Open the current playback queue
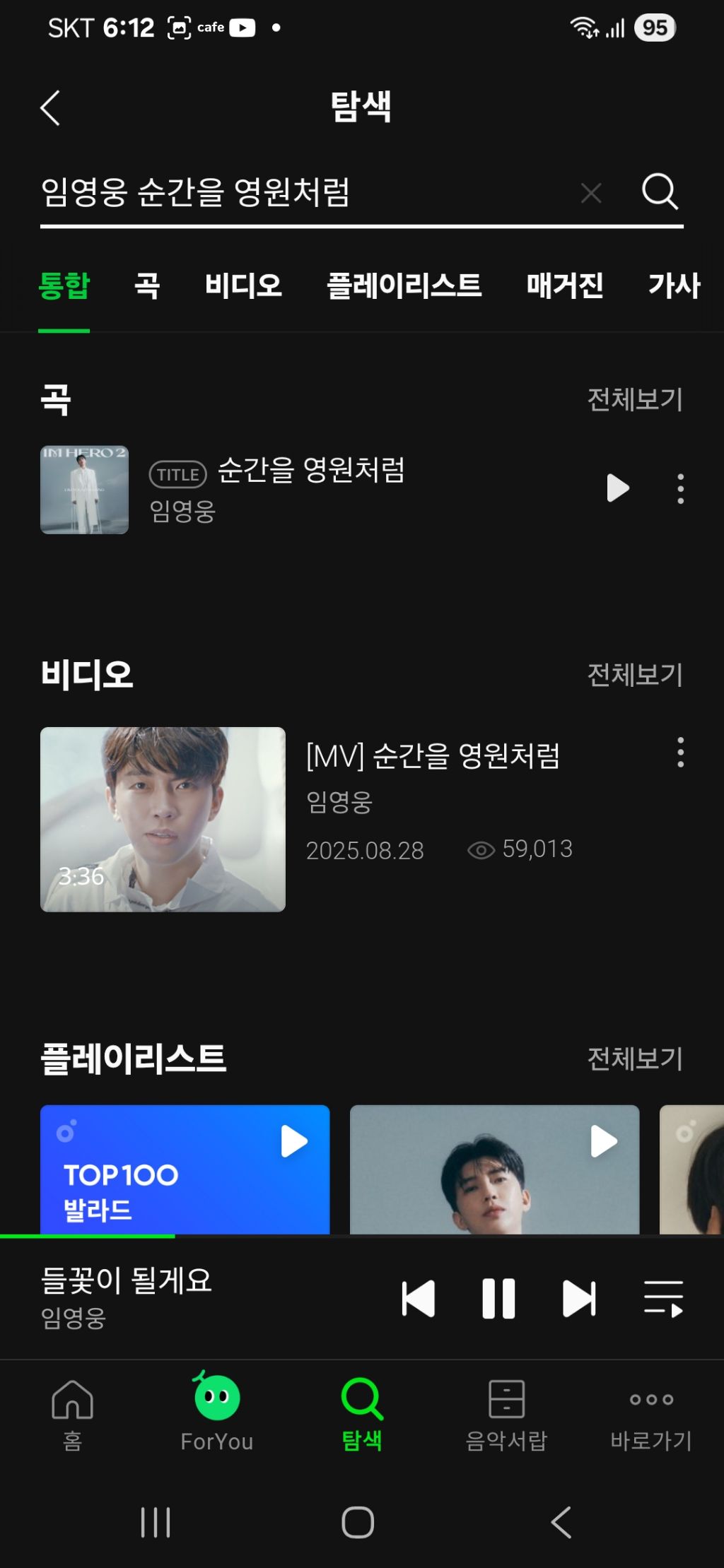The width and height of the screenshot is (724, 1568). (x=663, y=1299)
